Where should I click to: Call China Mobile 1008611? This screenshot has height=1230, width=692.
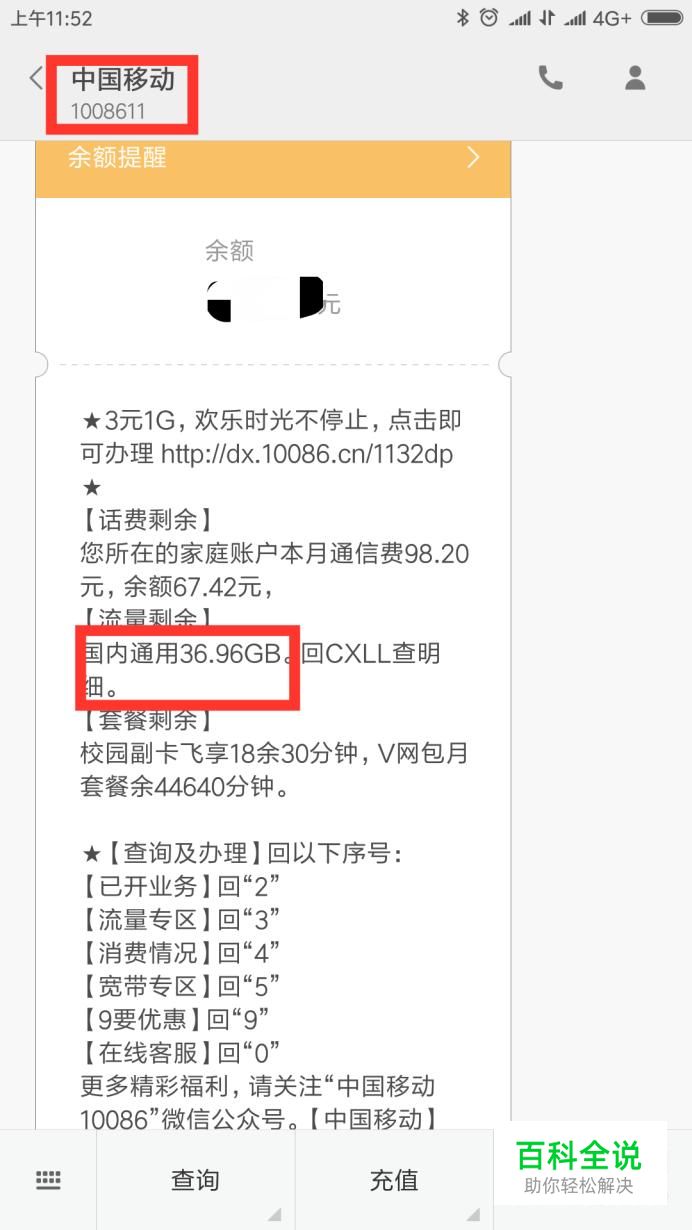(x=550, y=78)
